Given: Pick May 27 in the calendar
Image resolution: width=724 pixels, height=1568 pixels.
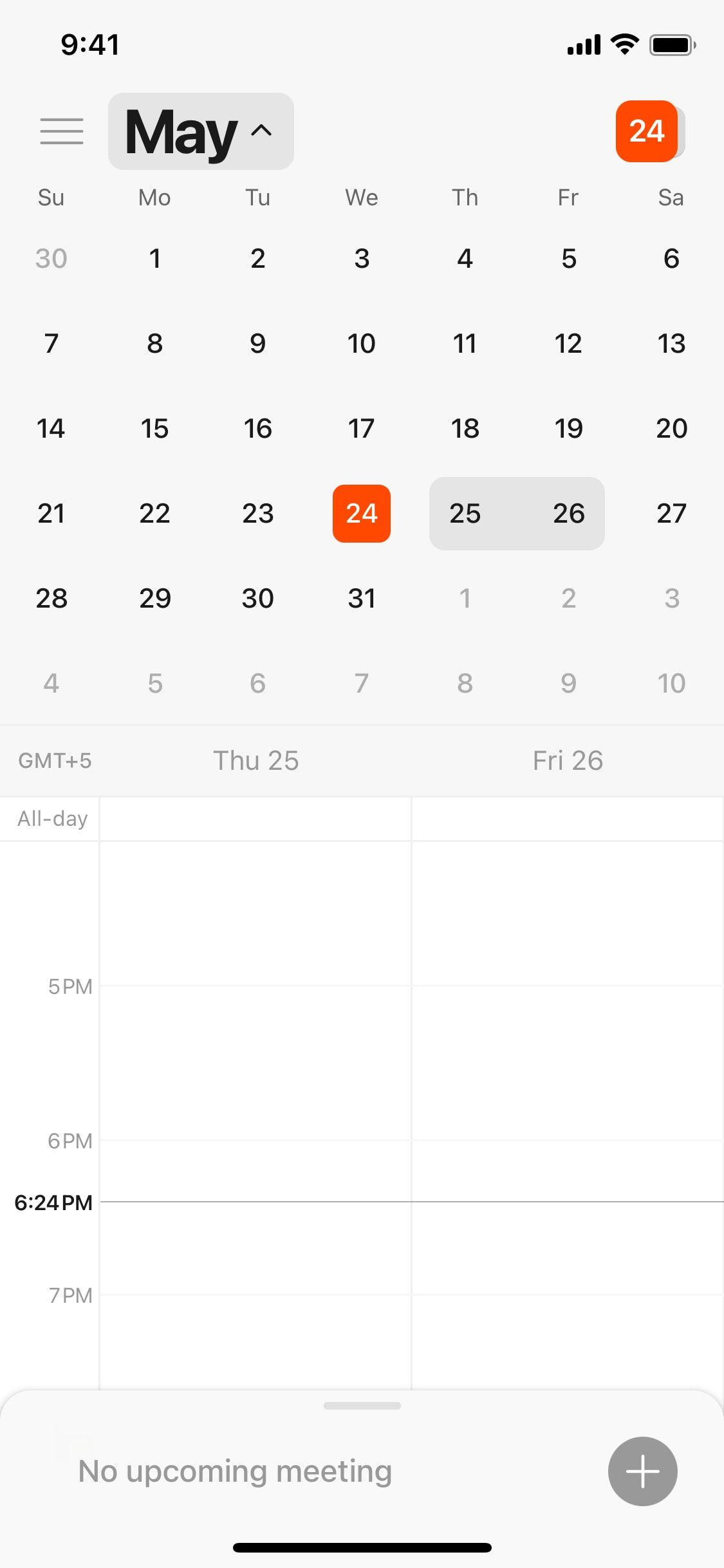Looking at the screenshot, I should click(x=671, y=514).
